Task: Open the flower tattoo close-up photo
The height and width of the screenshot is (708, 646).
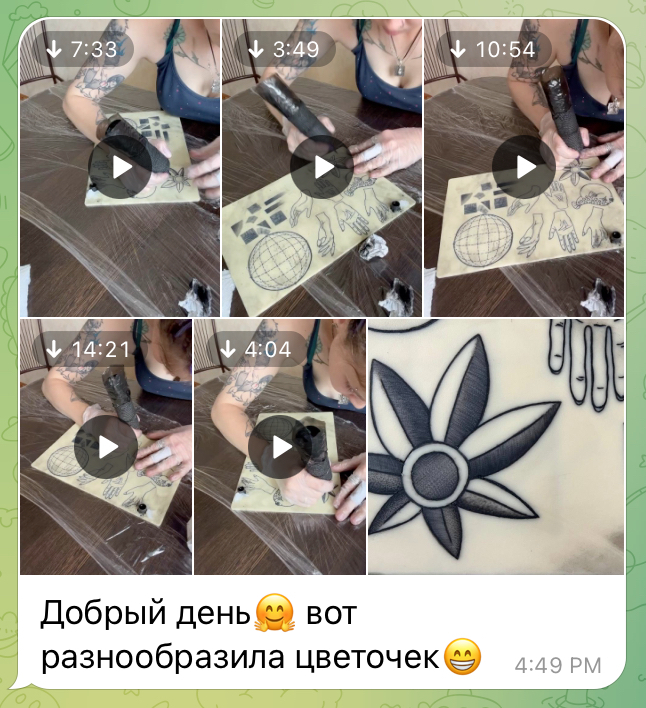Action: (495, 446)
